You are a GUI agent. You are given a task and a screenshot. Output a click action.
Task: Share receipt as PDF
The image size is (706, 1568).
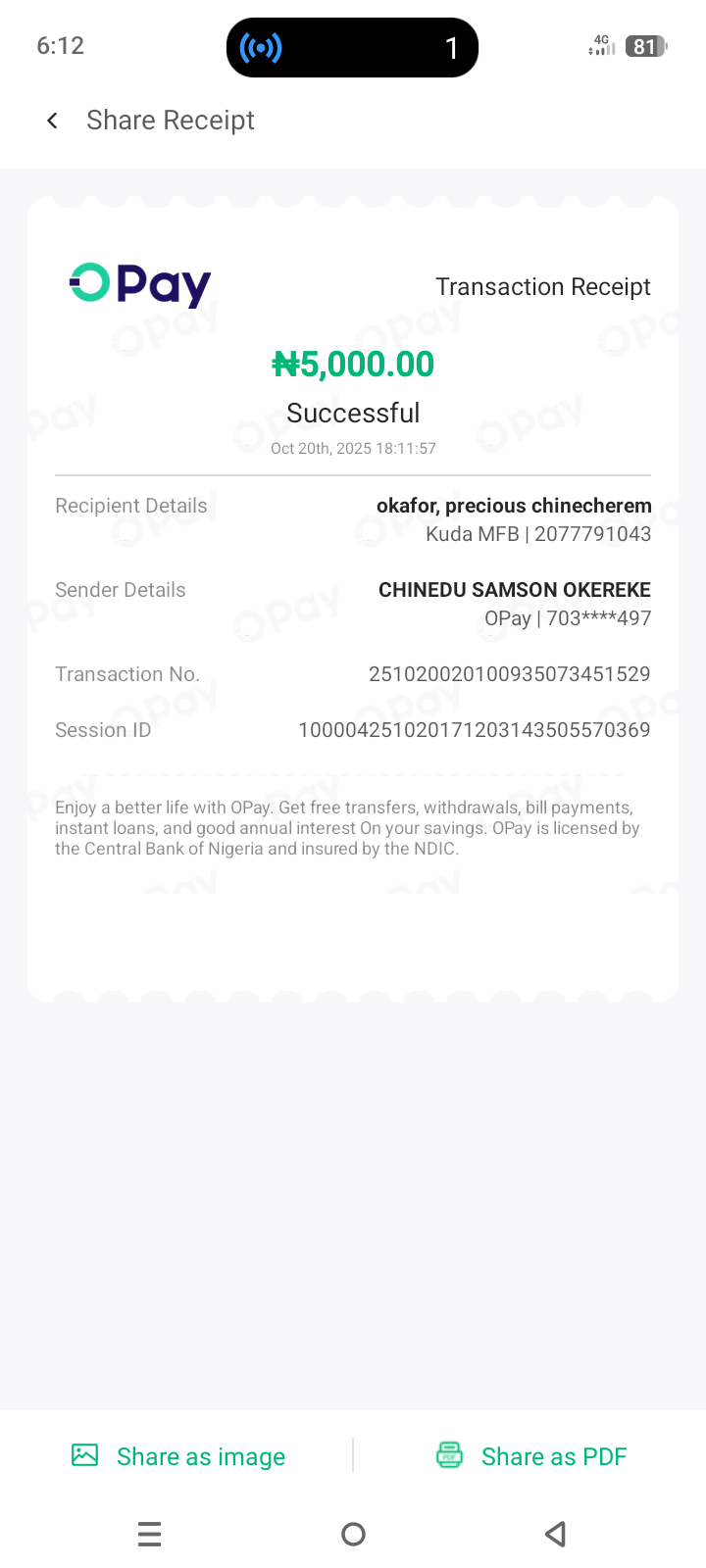(531, 1456)
